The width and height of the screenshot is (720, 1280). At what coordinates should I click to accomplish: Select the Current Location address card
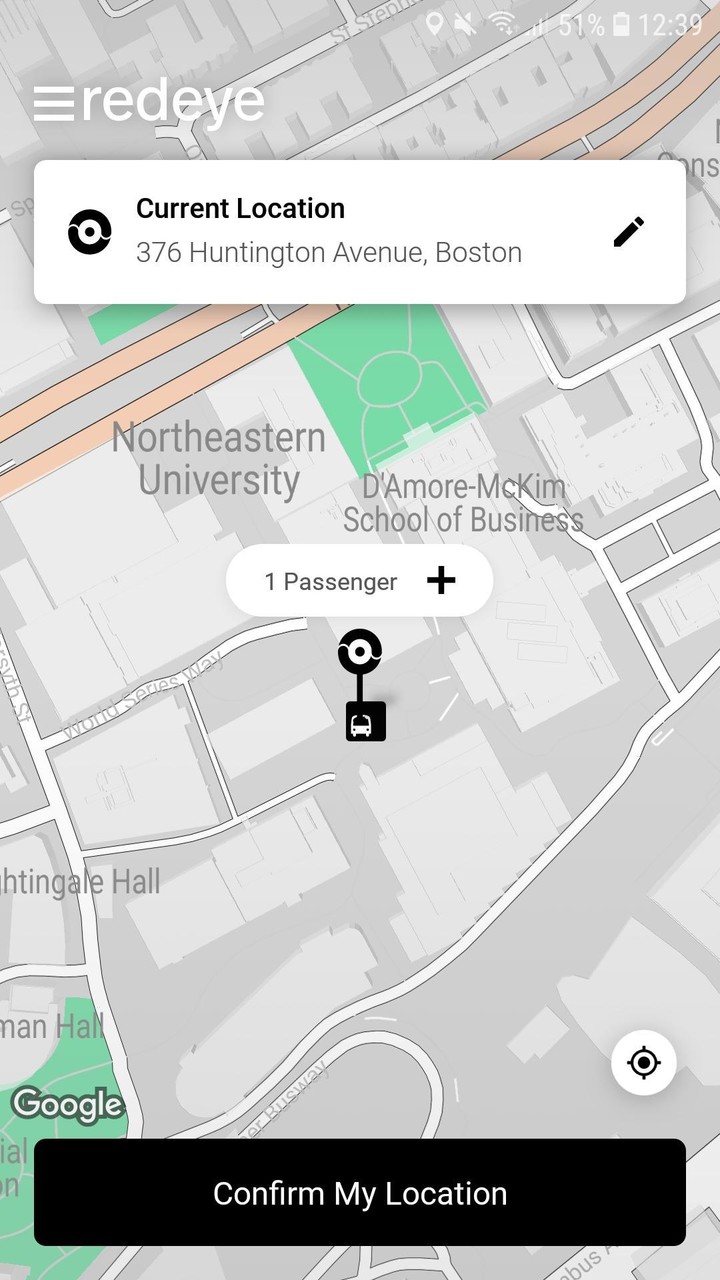click(x=360, y=230)
